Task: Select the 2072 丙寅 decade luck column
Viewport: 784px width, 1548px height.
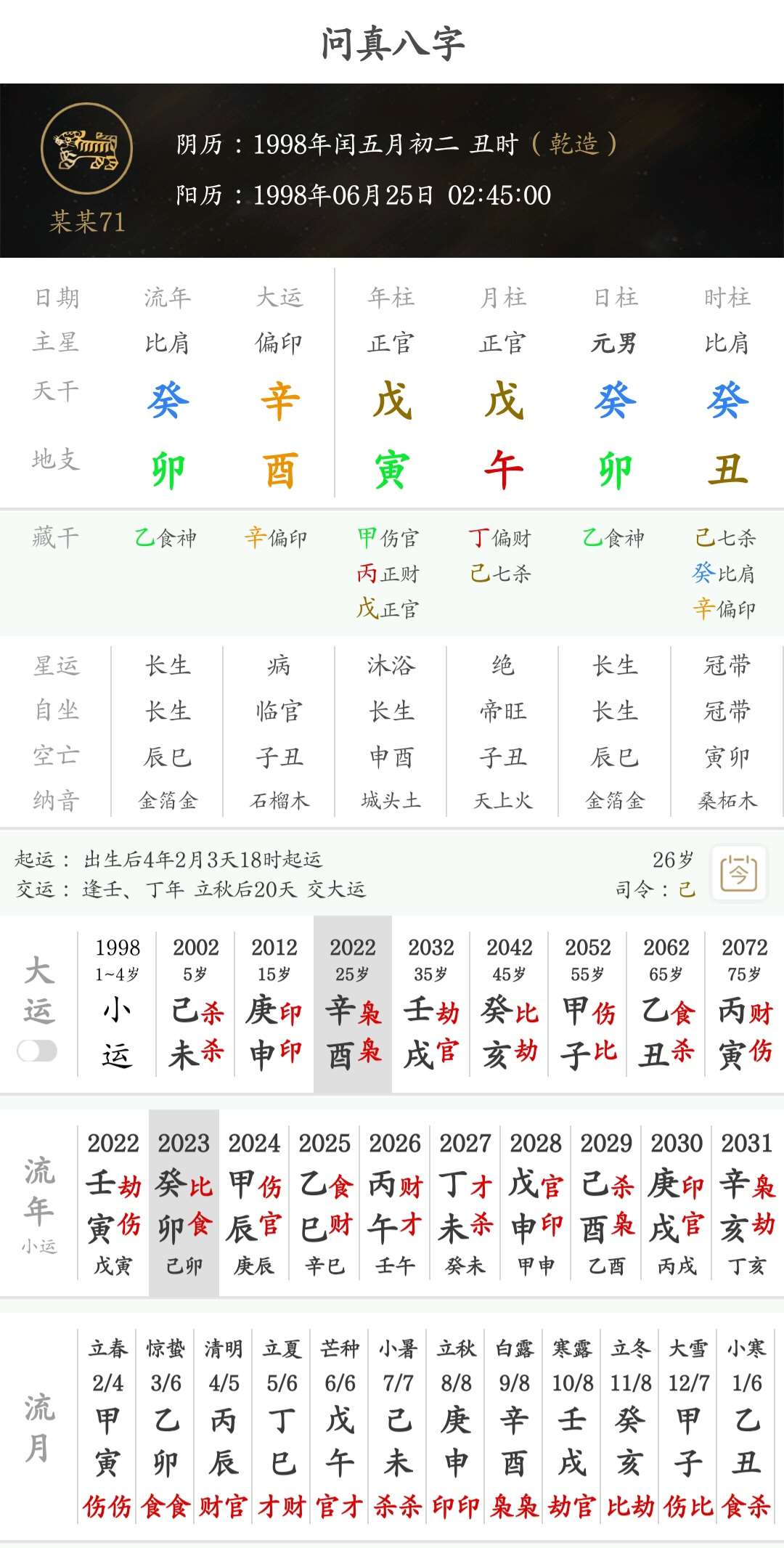Action: 745,1006
